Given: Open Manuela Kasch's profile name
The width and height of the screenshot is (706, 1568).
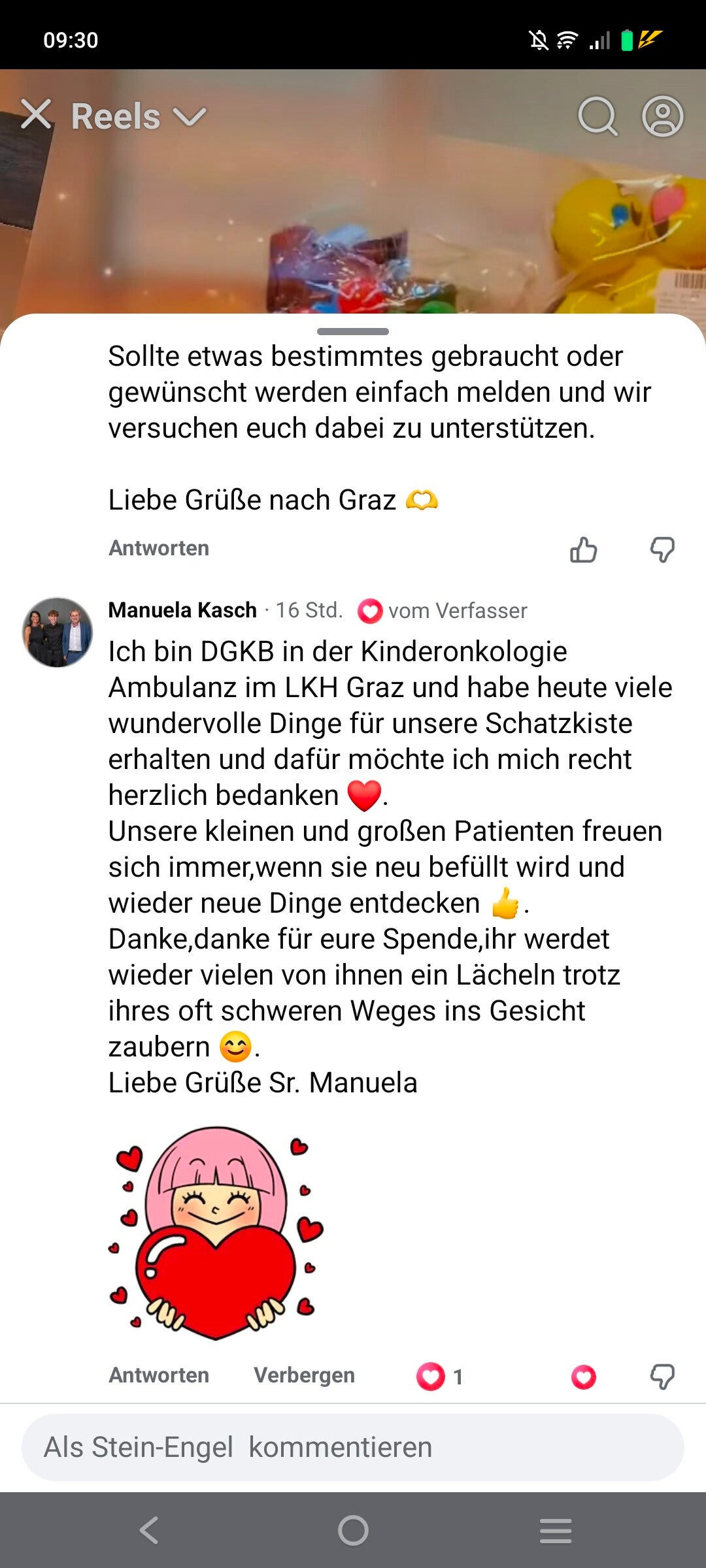Looking at the screenshot, I should point(182,610).
